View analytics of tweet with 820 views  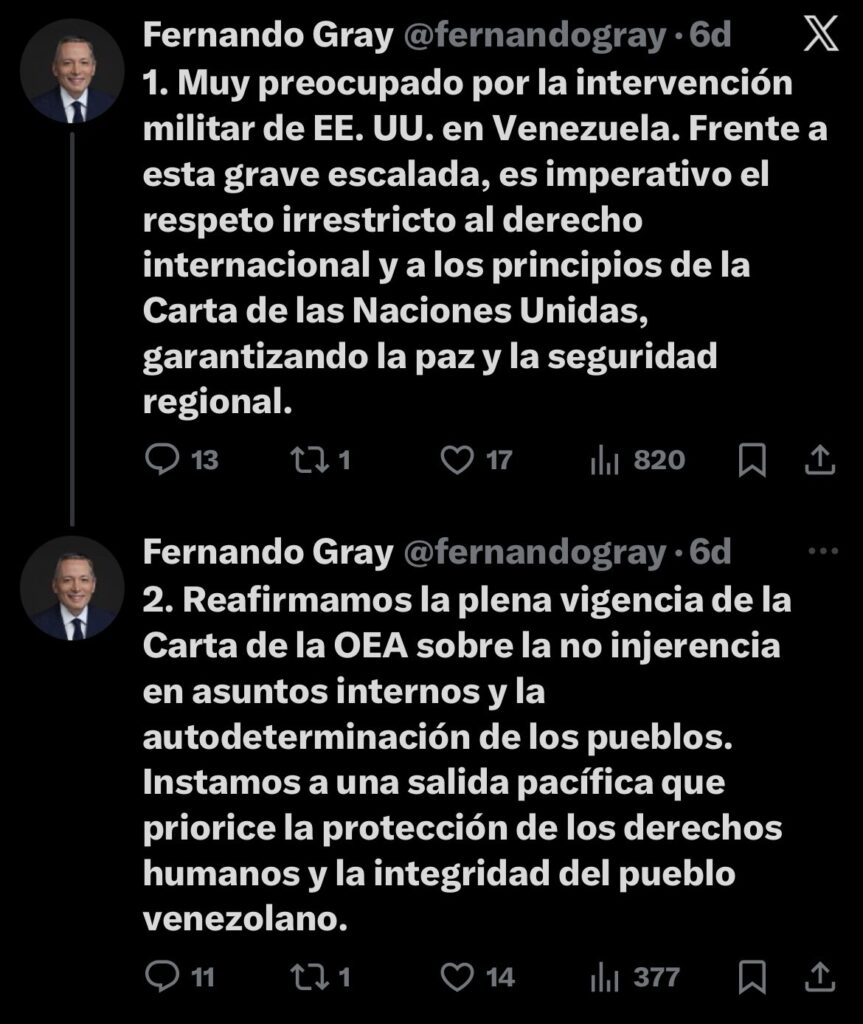tap(606, 460)
